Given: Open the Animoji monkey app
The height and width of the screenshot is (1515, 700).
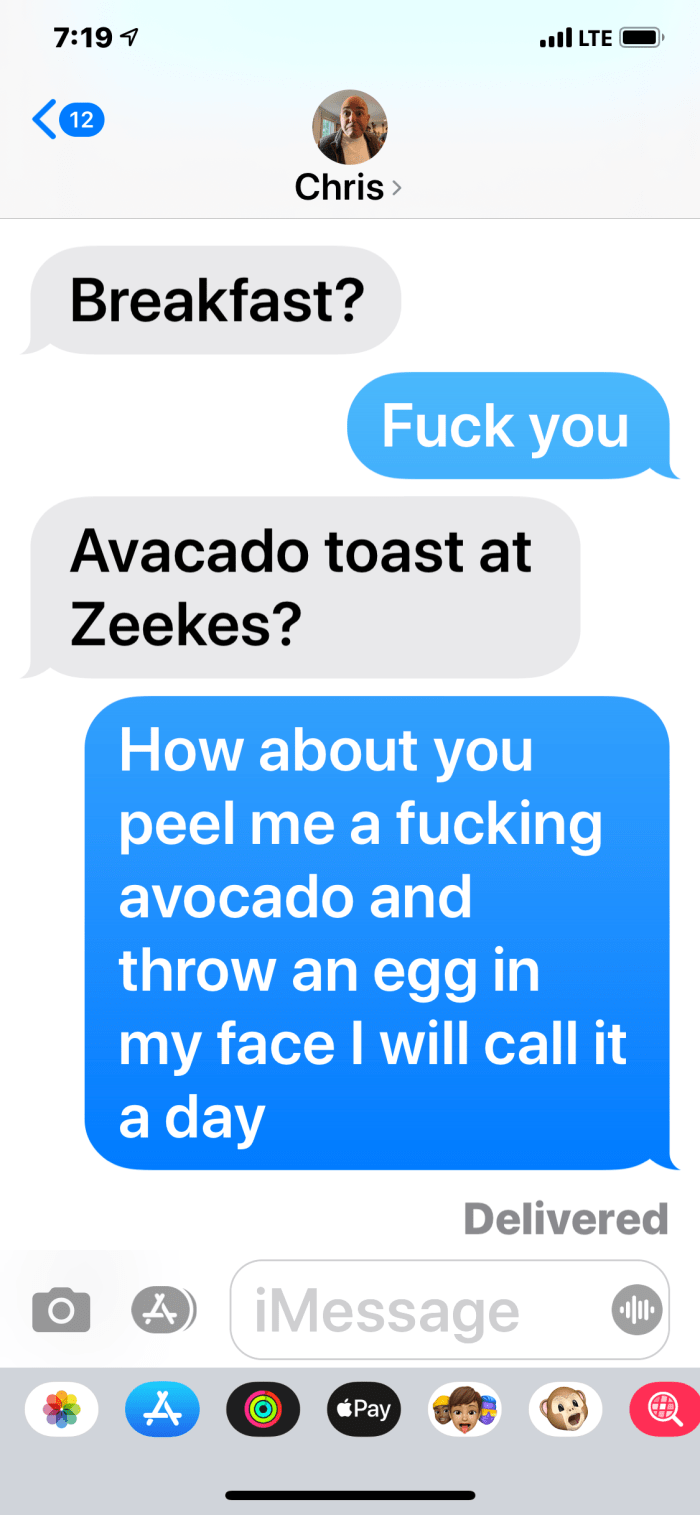Looking at the screenshot, I should pyautogui.click(x=565, y=1410).
